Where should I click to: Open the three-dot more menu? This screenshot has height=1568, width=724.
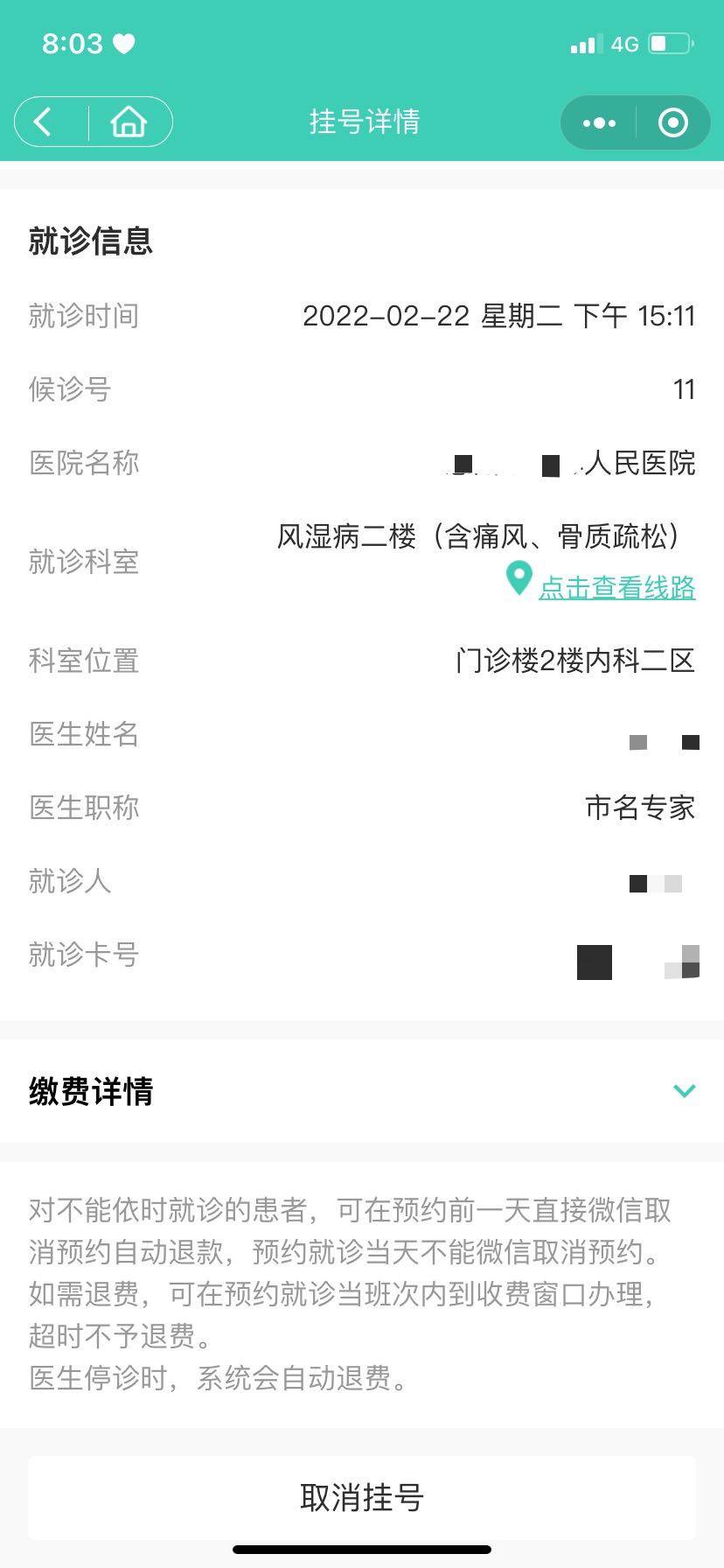coord(599,122)
